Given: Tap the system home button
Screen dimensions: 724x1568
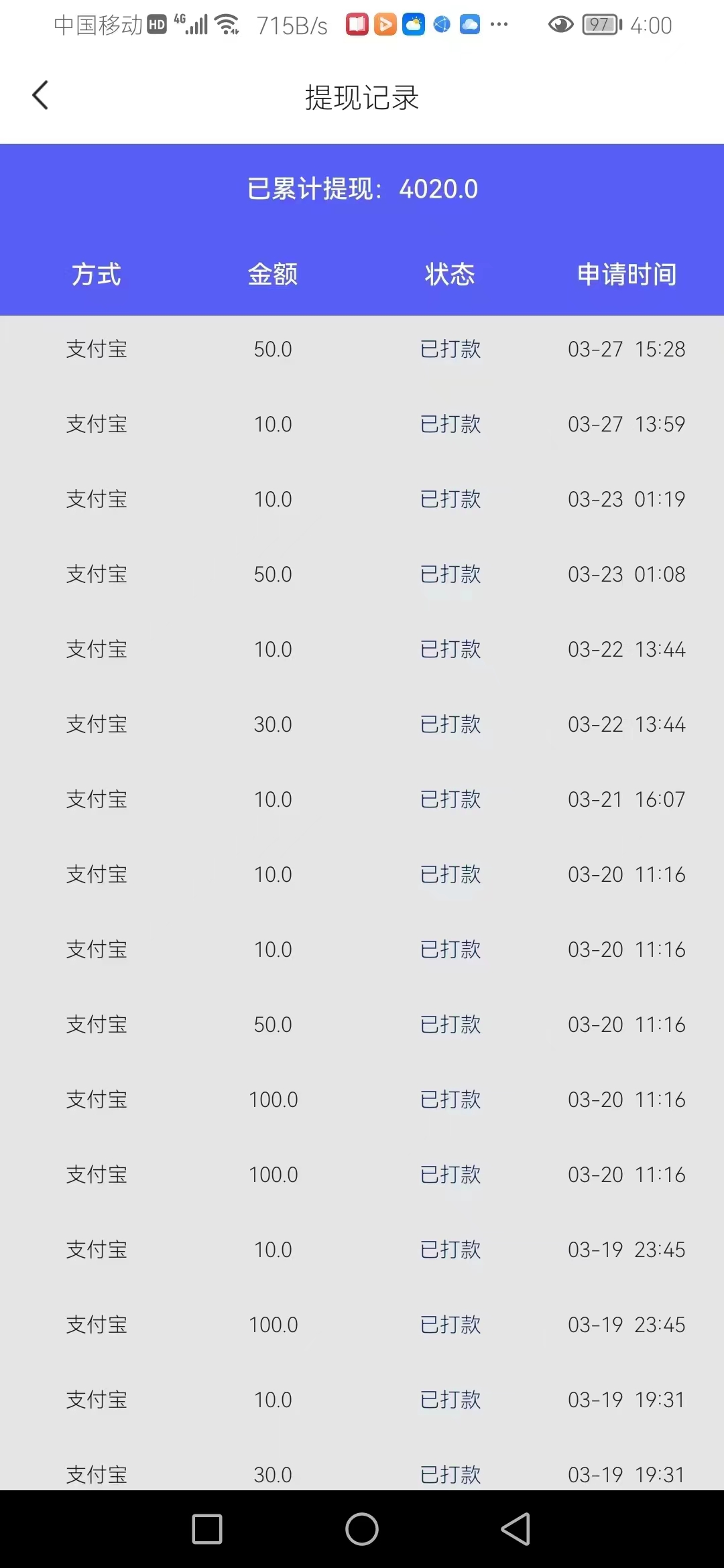Looking at the screenshot, I should pyautogui.click(x=362, y=1529).
